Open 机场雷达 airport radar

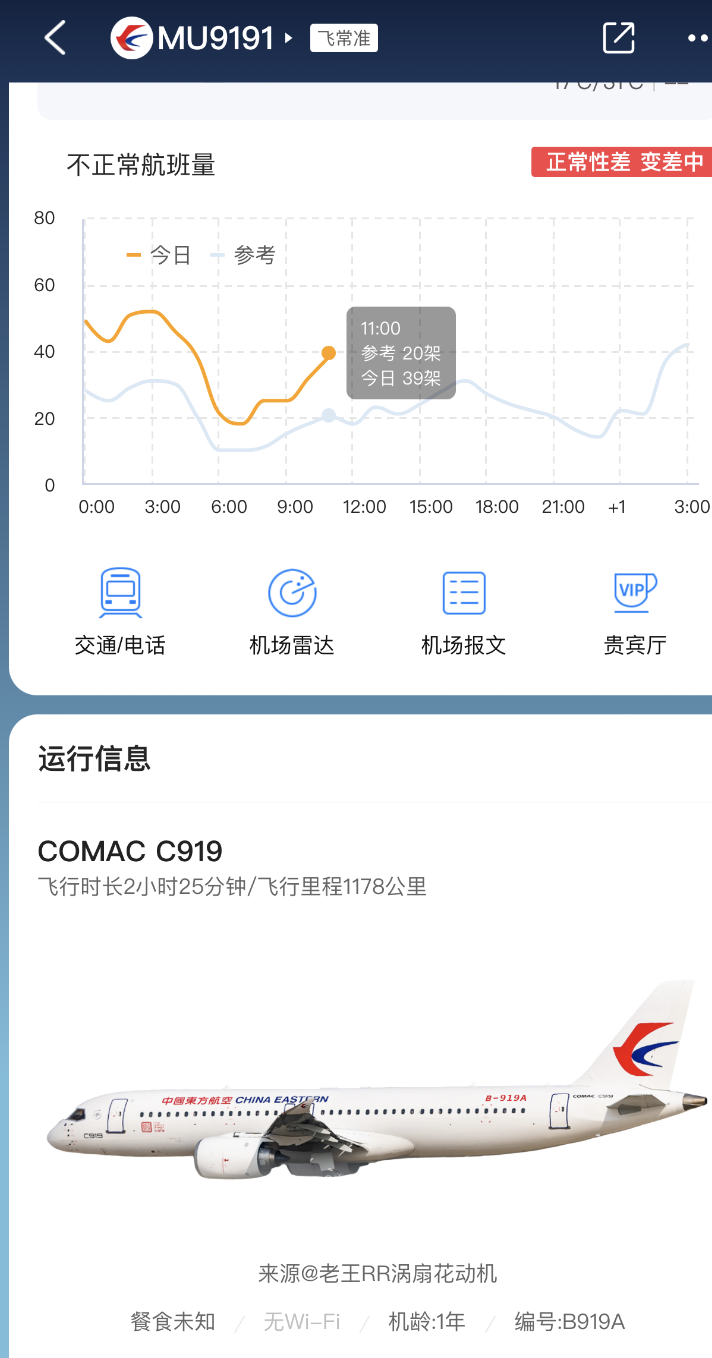click(x=292, y=611)
